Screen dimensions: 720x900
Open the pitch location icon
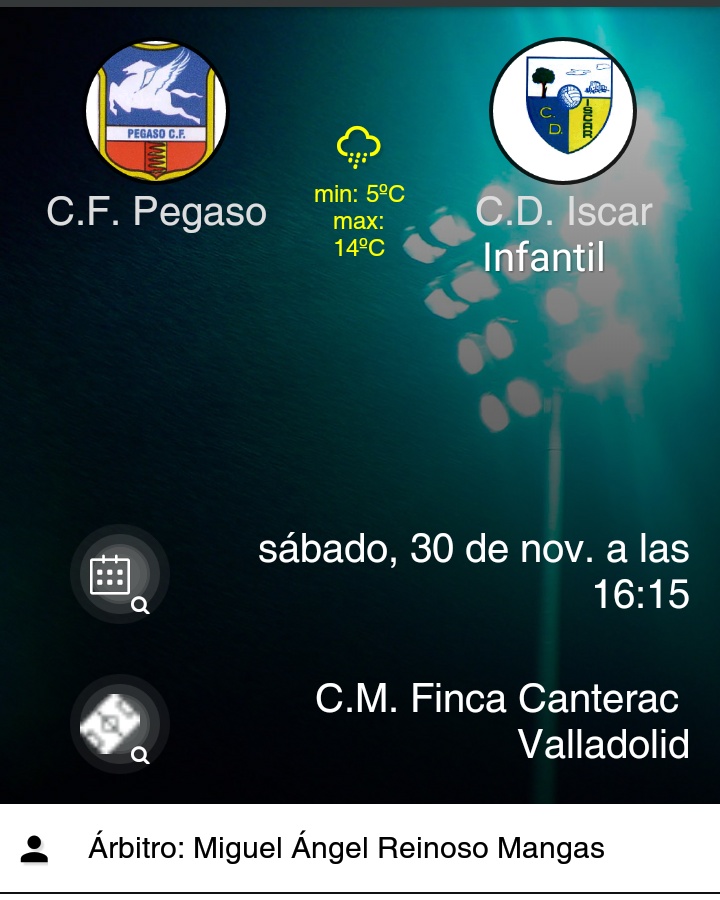tap(119, 725)
